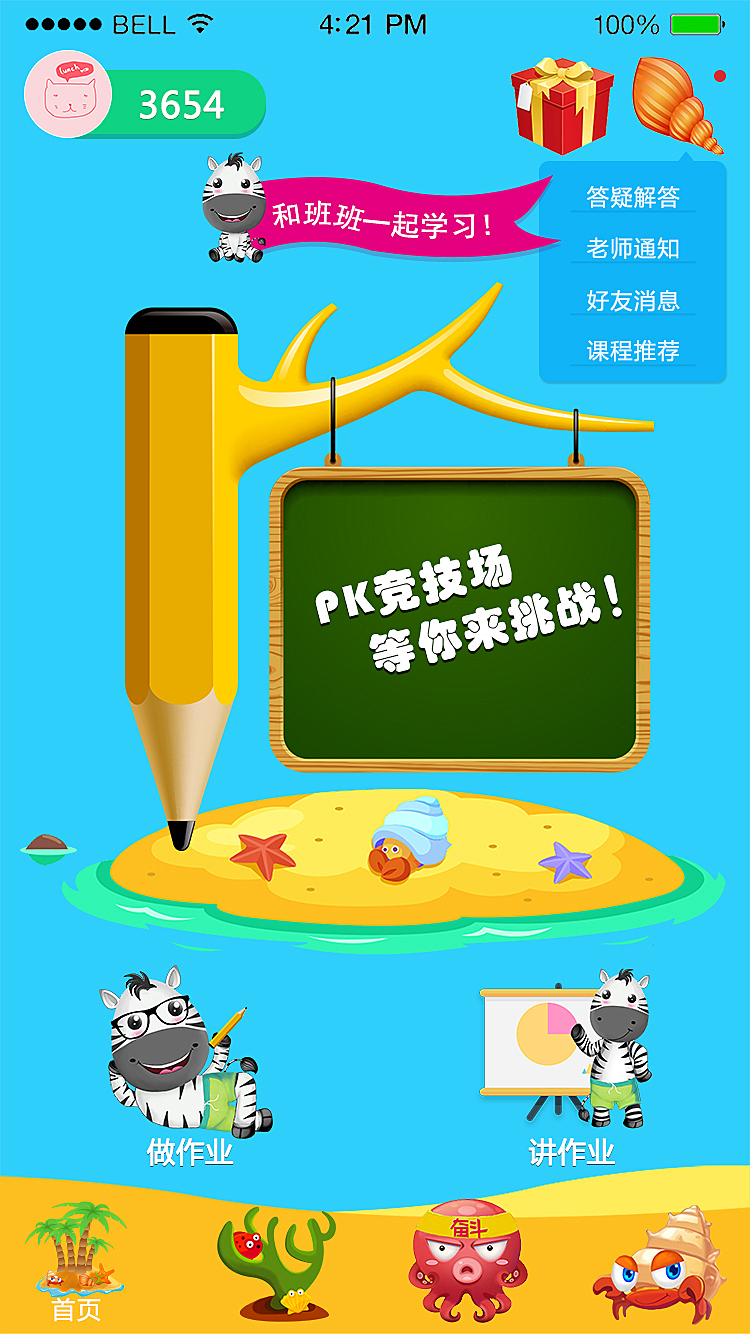The width and height of the screenshot is (750, 1334).
Task: Open 老师通知 notifications
Action: coord(633,248)
